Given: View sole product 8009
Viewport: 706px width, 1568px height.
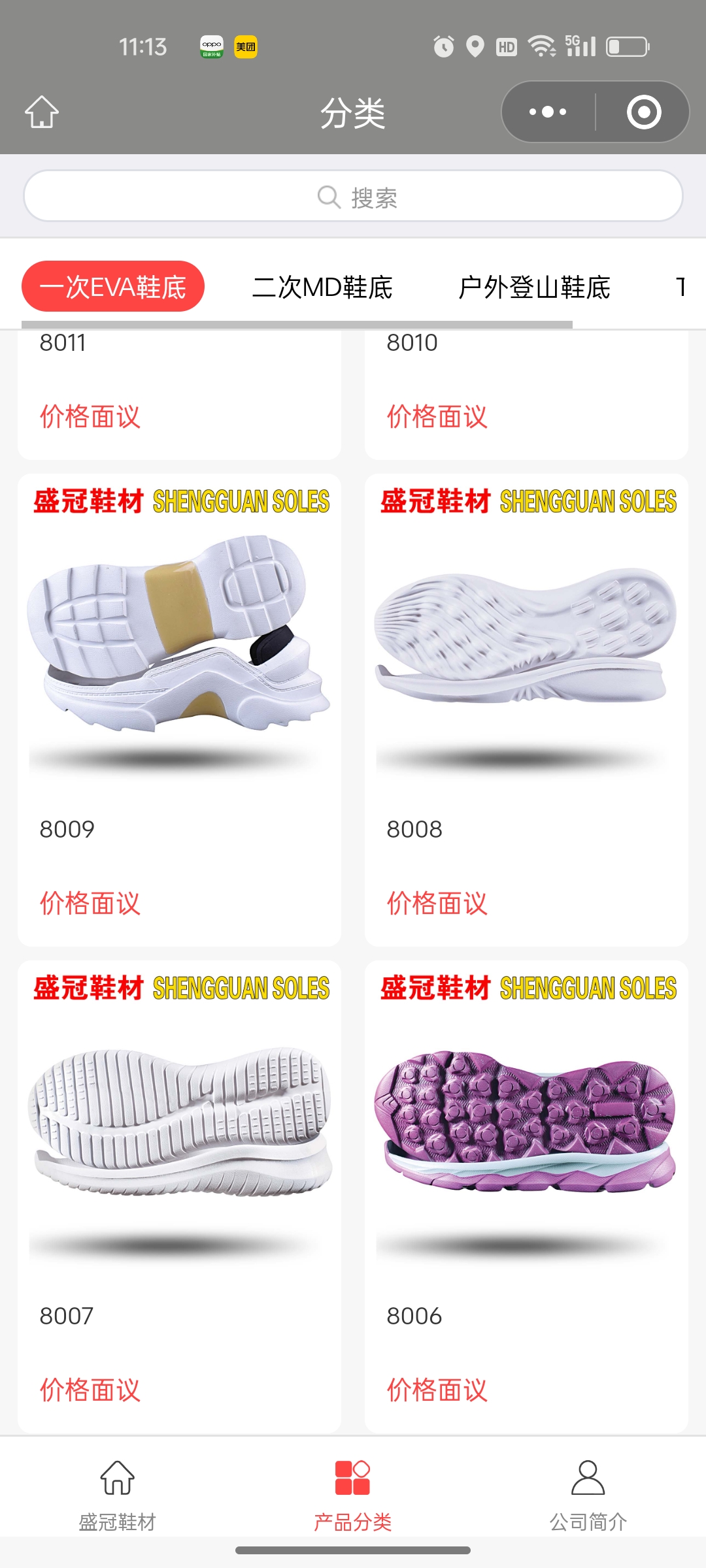Looking at the screenshot, I should click(179, 653).
